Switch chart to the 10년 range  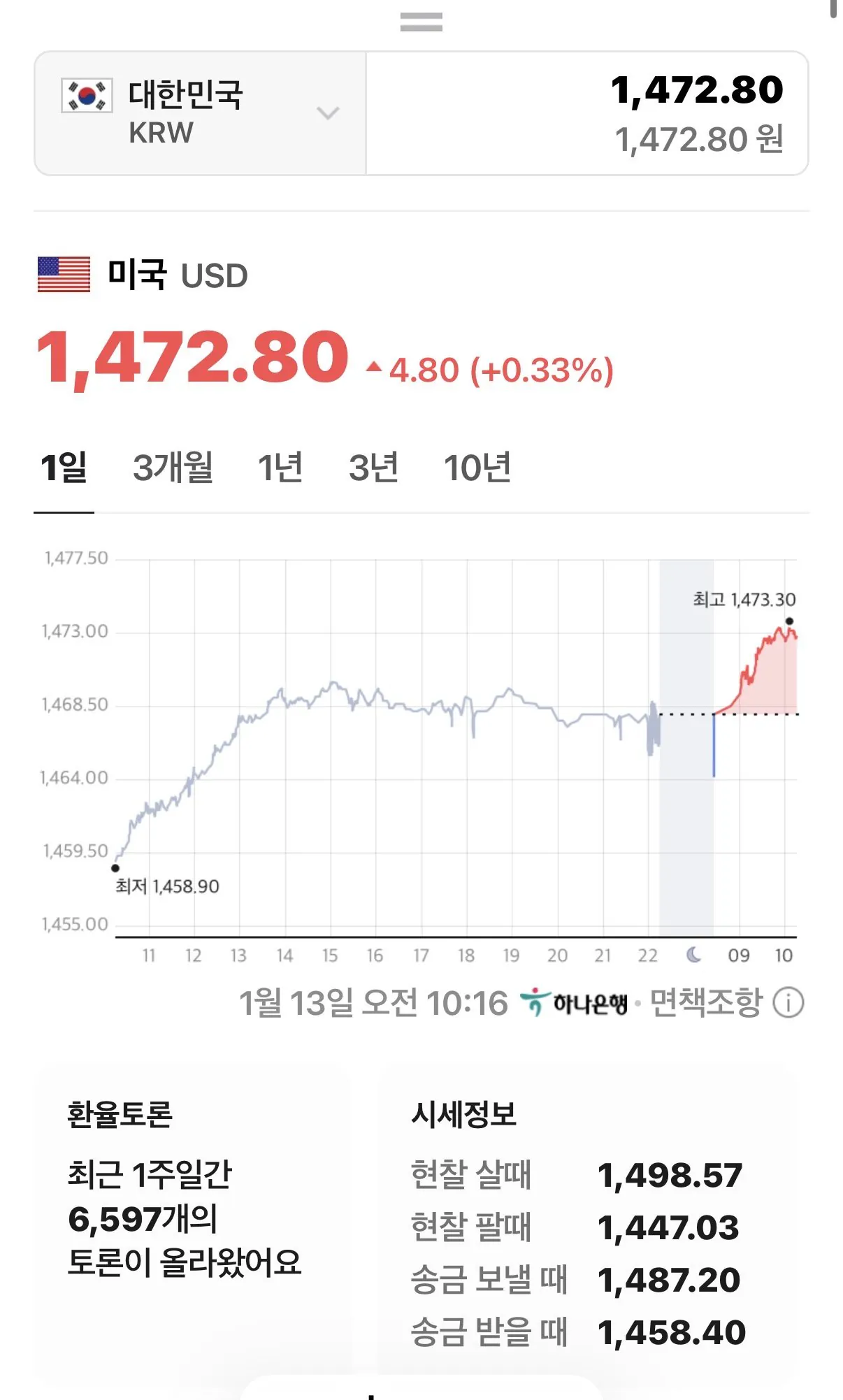pyautogui.click(x=477, y=468)
